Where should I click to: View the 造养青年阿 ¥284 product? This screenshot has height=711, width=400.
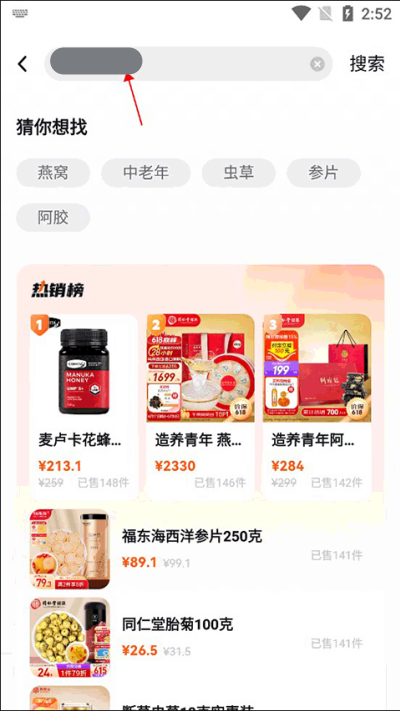tap(317, 407)
